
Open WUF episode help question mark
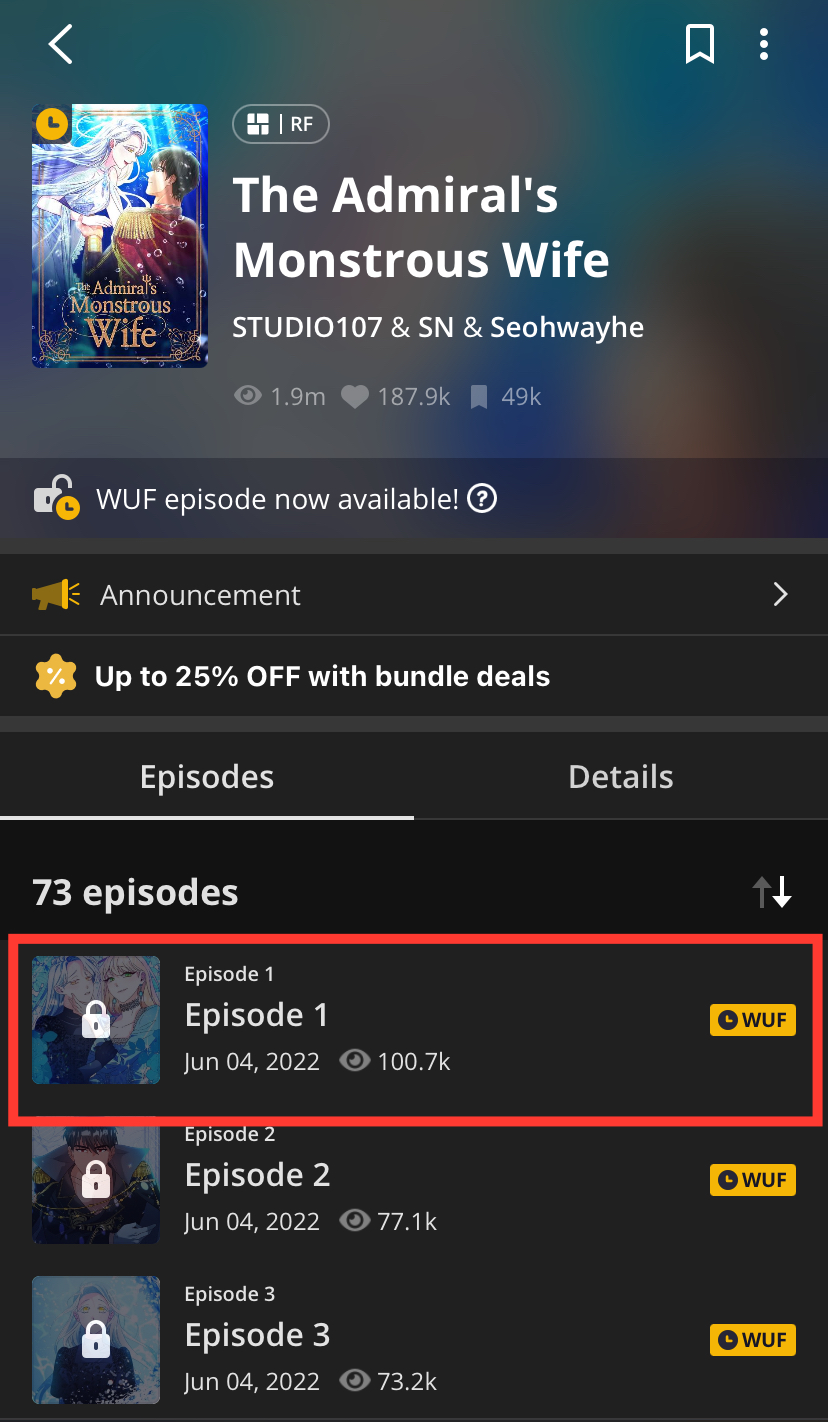click(482, 498)
